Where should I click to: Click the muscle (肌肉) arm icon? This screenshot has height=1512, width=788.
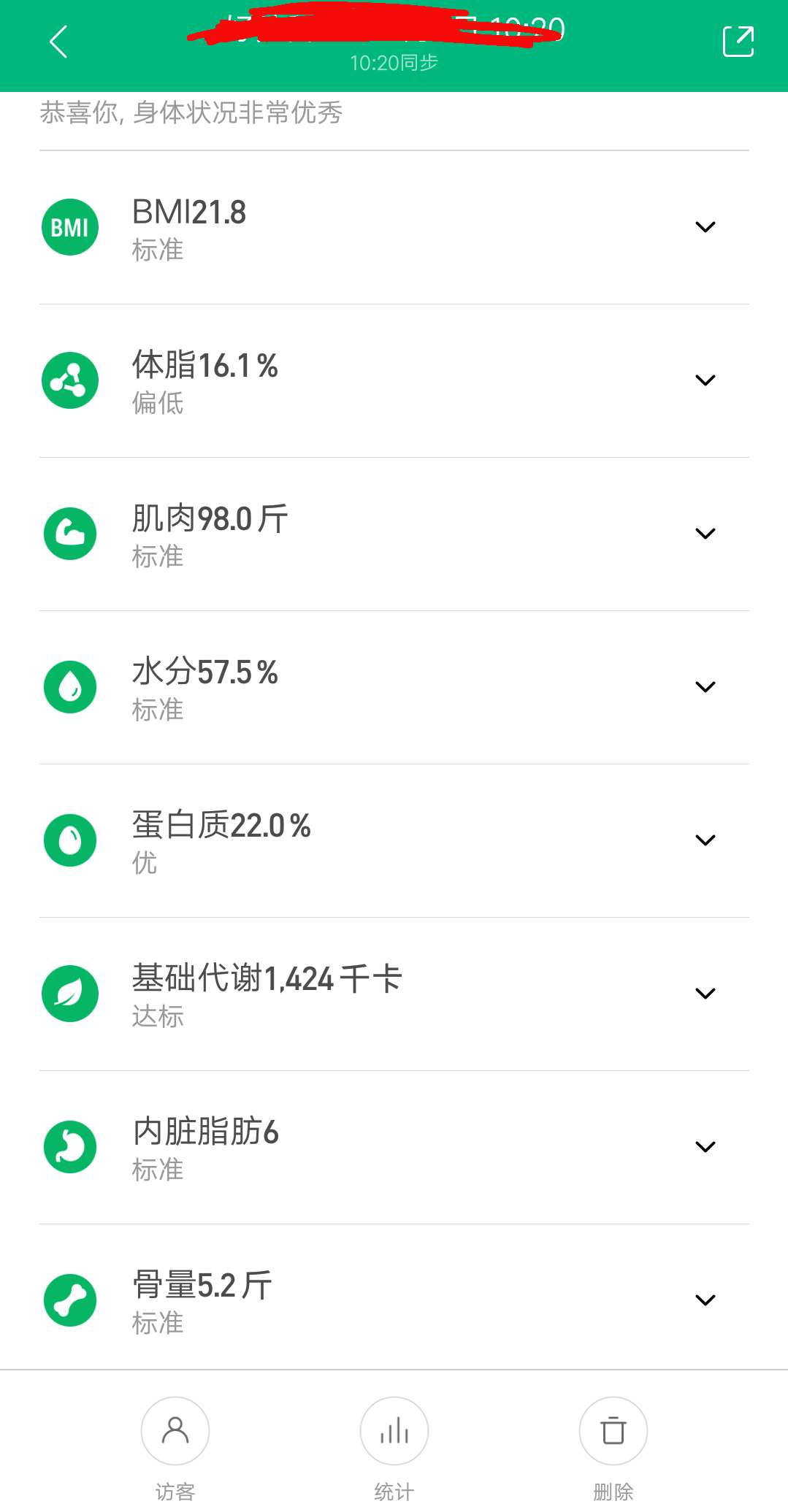pos(70,533)
